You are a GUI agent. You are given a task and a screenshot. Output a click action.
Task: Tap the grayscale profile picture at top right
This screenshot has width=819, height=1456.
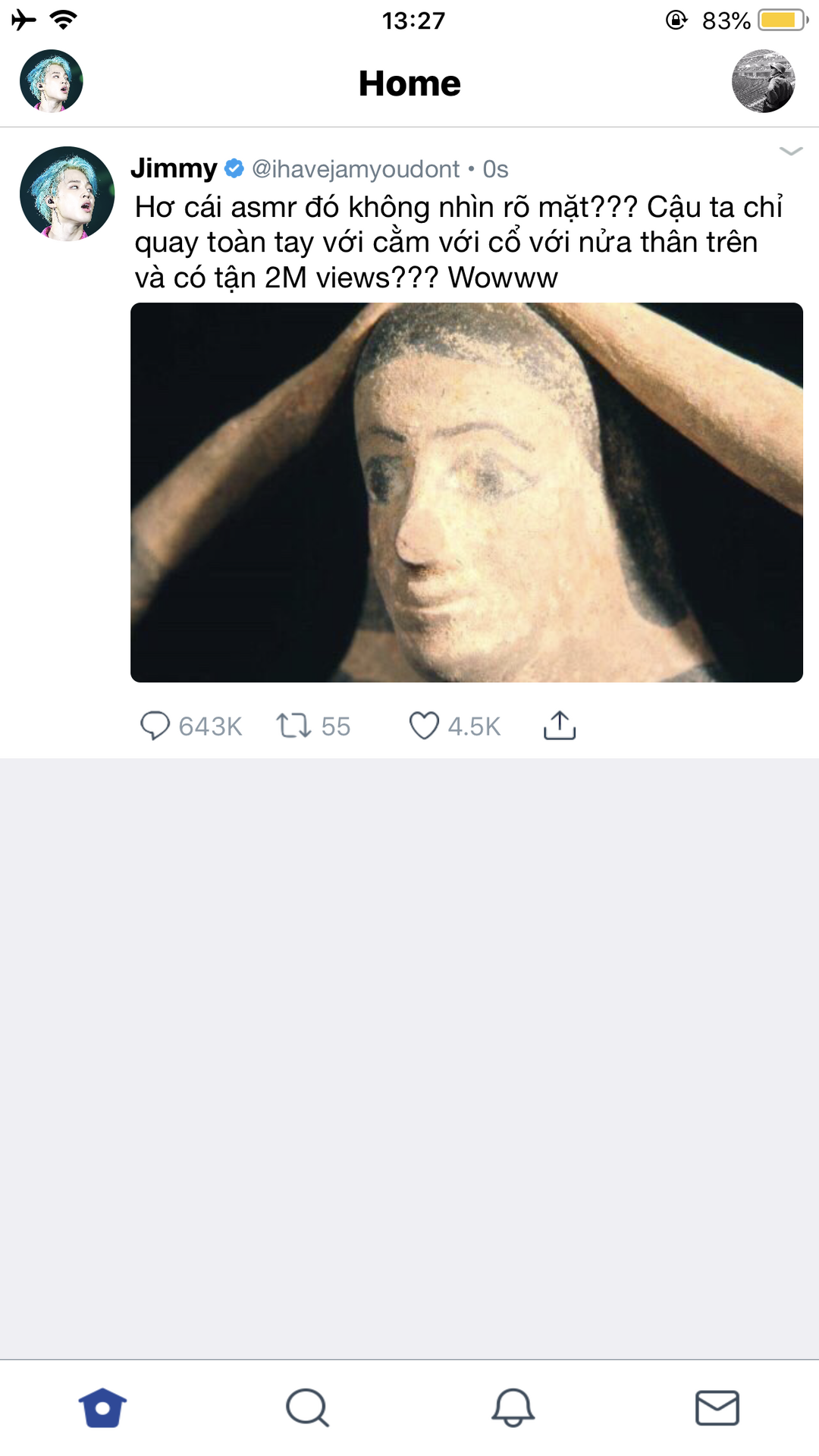pyautogui.click(x=763, y=81)
